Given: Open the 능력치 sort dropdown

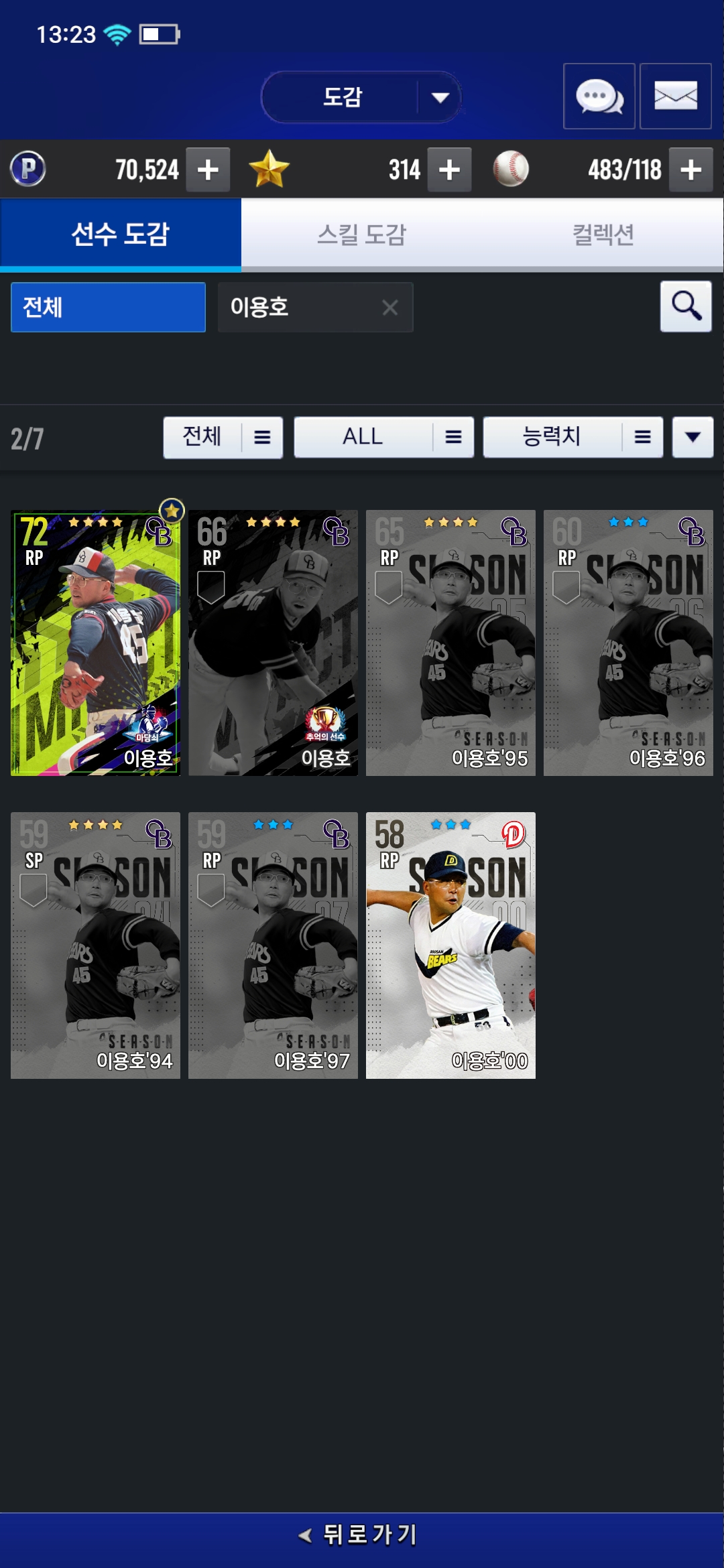Looking at the screenshot, I should coord(572,437).
